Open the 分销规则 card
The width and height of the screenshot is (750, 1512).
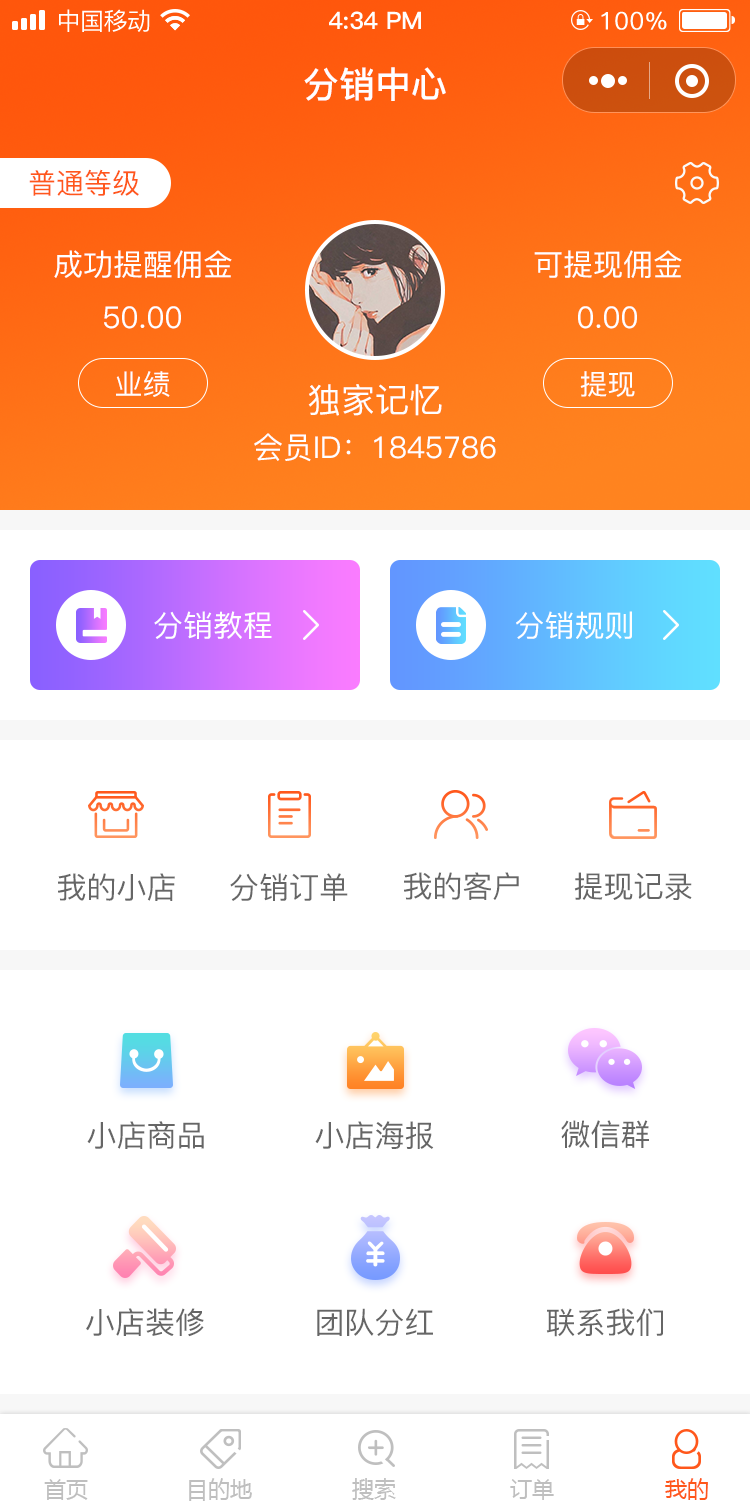click(x=555, y=625)
